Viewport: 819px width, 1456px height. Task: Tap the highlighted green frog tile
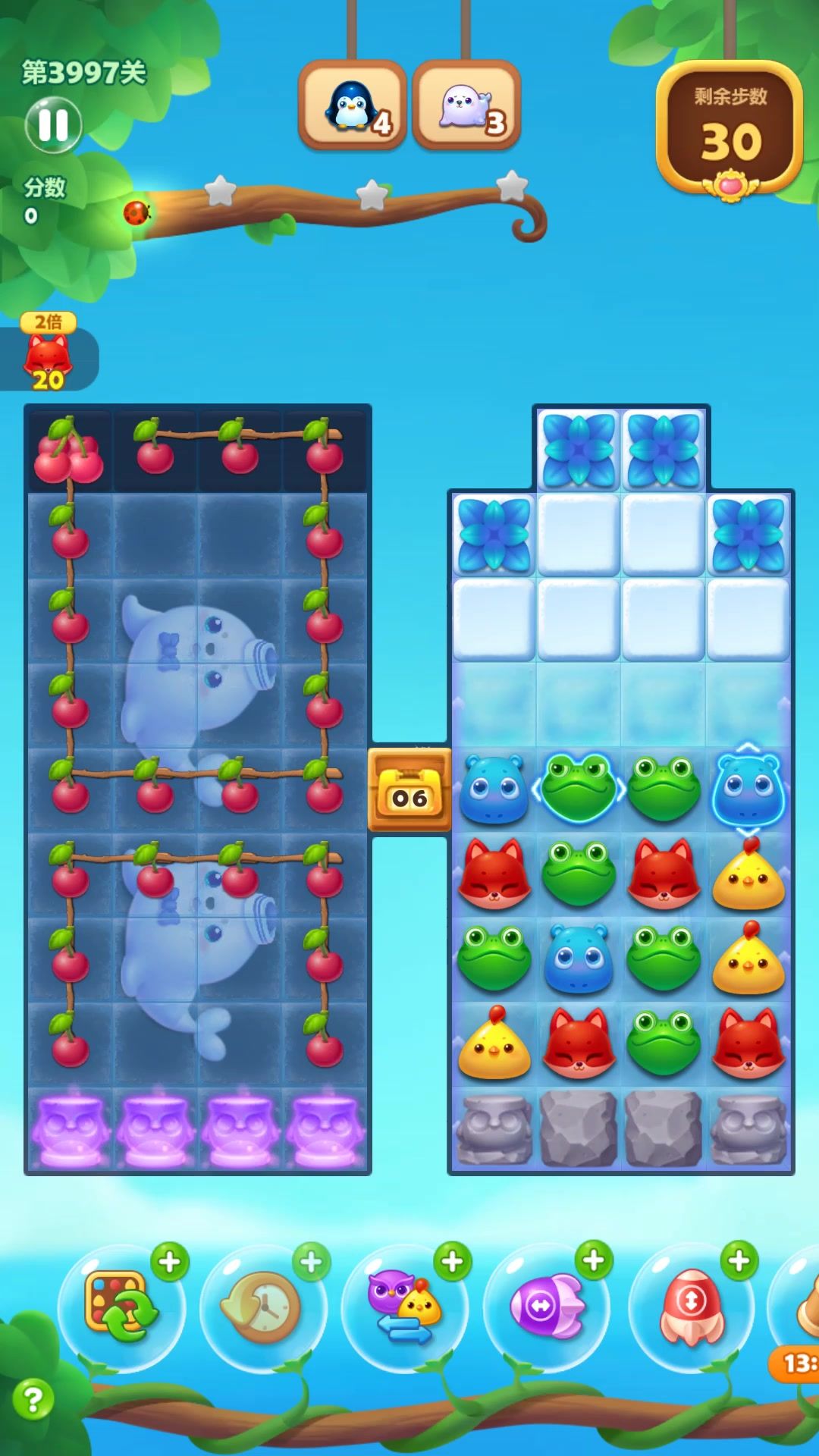pos(579,789)
